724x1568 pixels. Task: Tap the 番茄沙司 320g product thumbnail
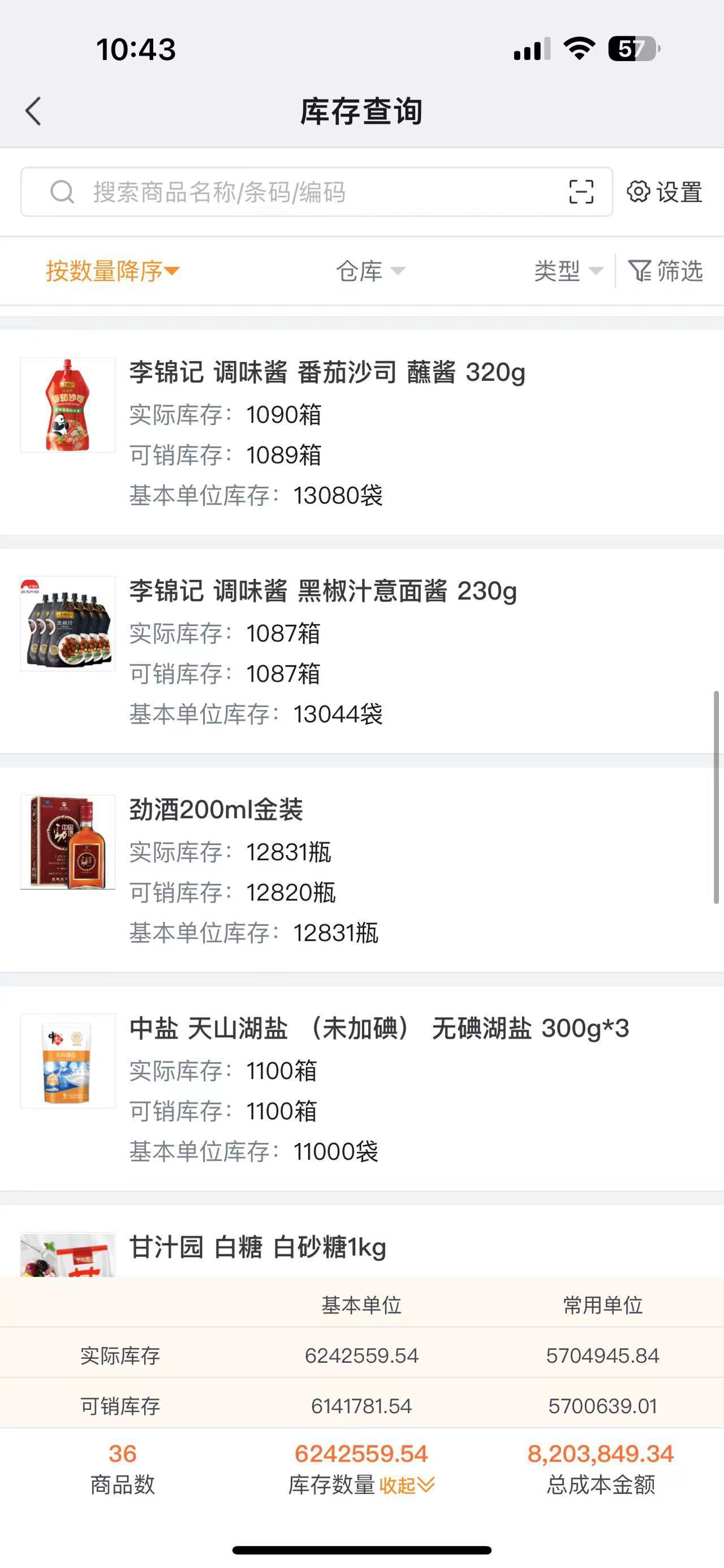[67, 404]
